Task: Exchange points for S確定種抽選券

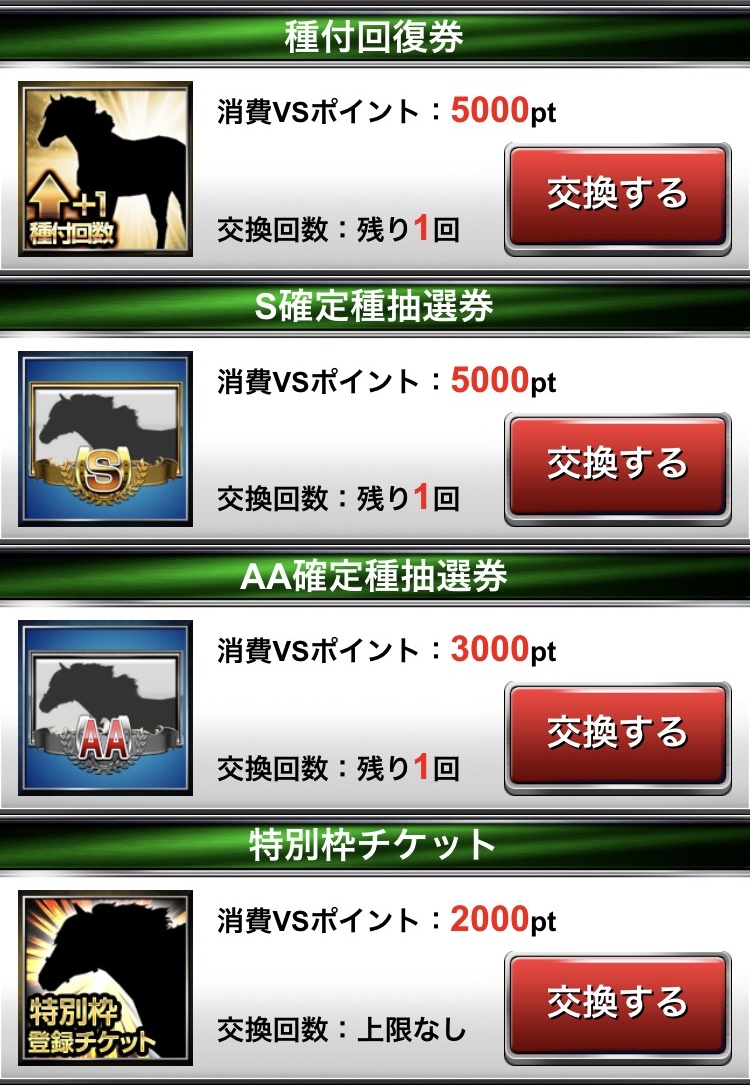Action: pos(617,465)
